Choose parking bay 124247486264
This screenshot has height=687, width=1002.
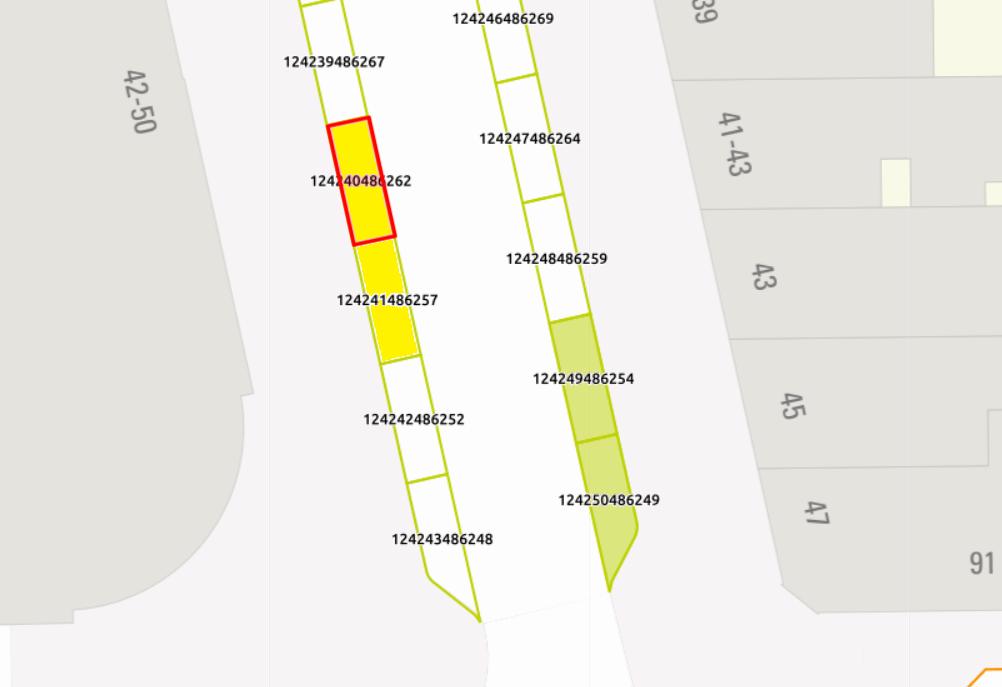530,138
